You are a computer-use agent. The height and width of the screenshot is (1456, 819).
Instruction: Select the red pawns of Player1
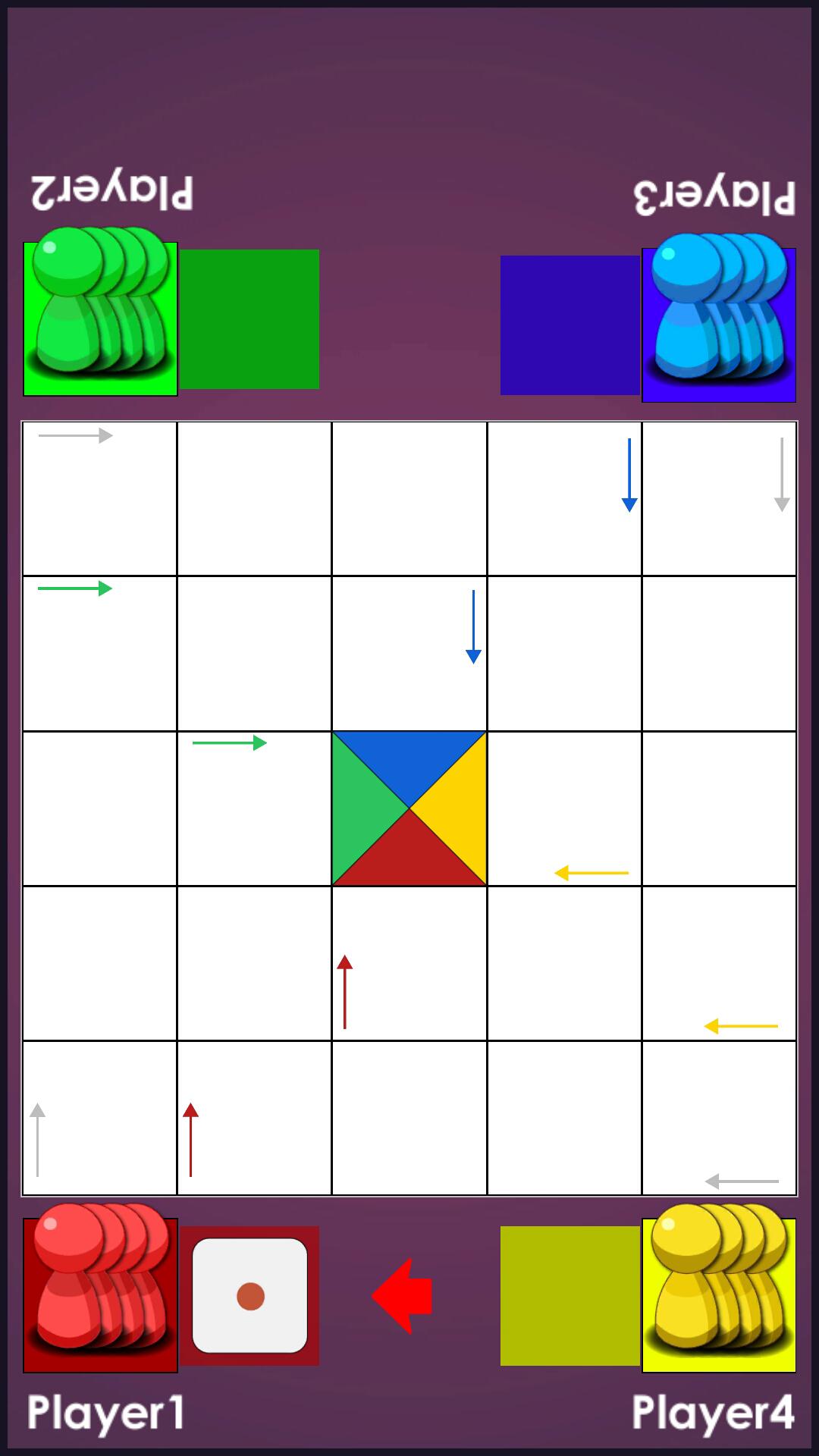tap(100, 1294)
